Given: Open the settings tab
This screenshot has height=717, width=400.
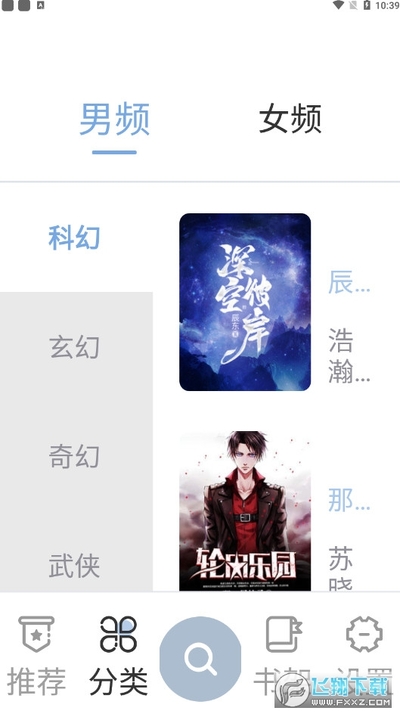Looking at the screenshot, I should point(364,655).
